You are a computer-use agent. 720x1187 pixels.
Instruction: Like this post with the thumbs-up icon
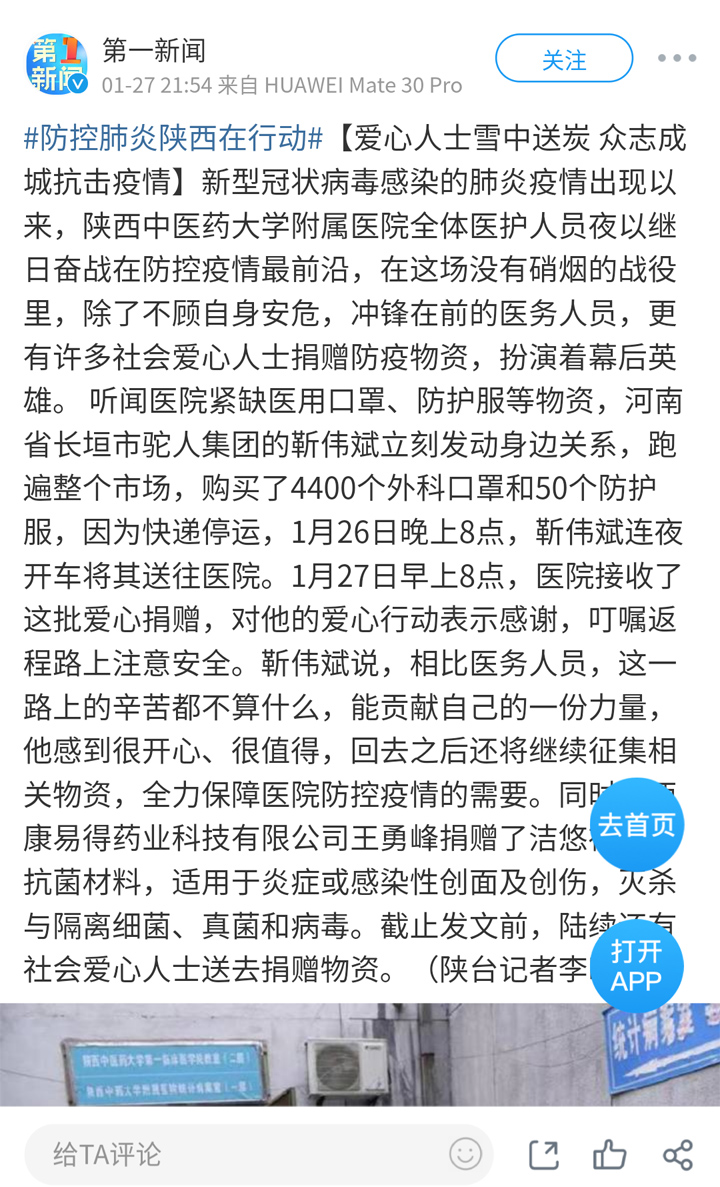610,1154
